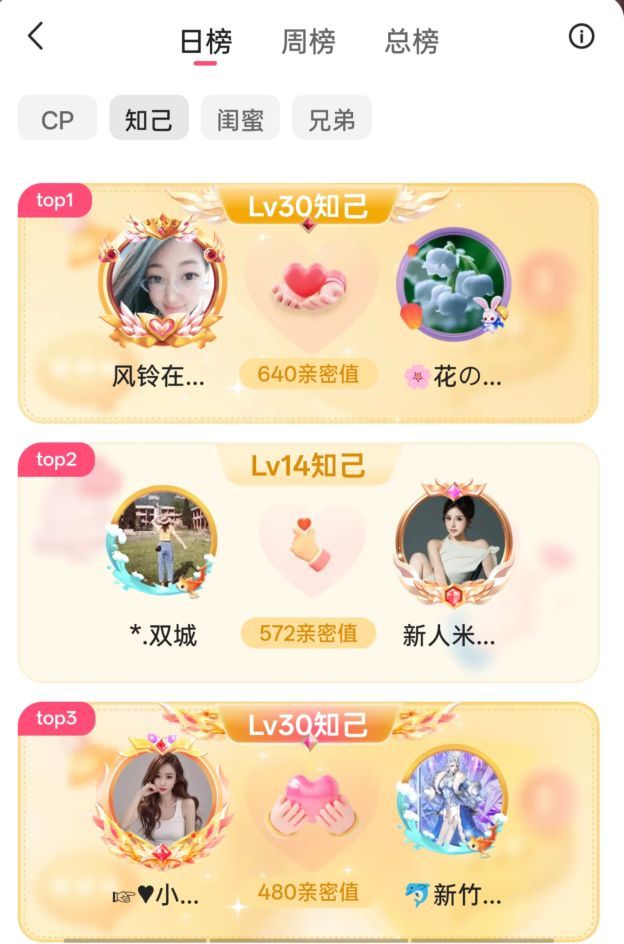Filter by the 闺蜜 chip
The image size is (624, 944).
(240, 119)
